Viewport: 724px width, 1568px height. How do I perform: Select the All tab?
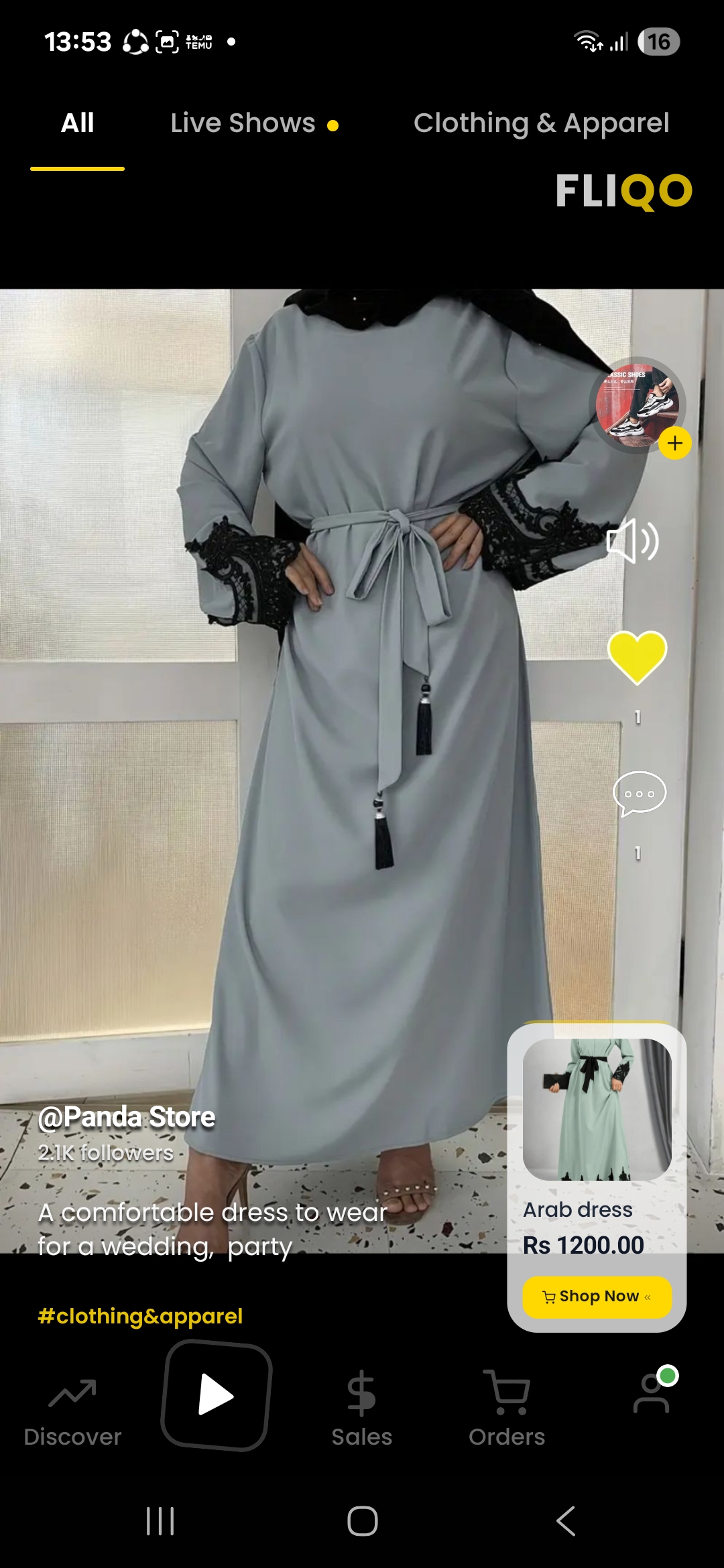pyautogui.click(x=78, y=124)
